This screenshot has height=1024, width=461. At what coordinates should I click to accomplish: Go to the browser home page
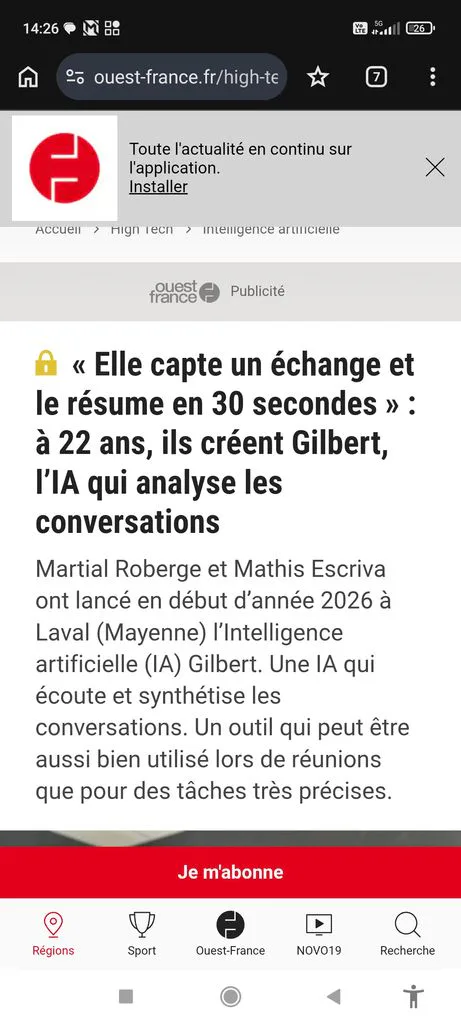pyautogui.click(x=28, y=77)
